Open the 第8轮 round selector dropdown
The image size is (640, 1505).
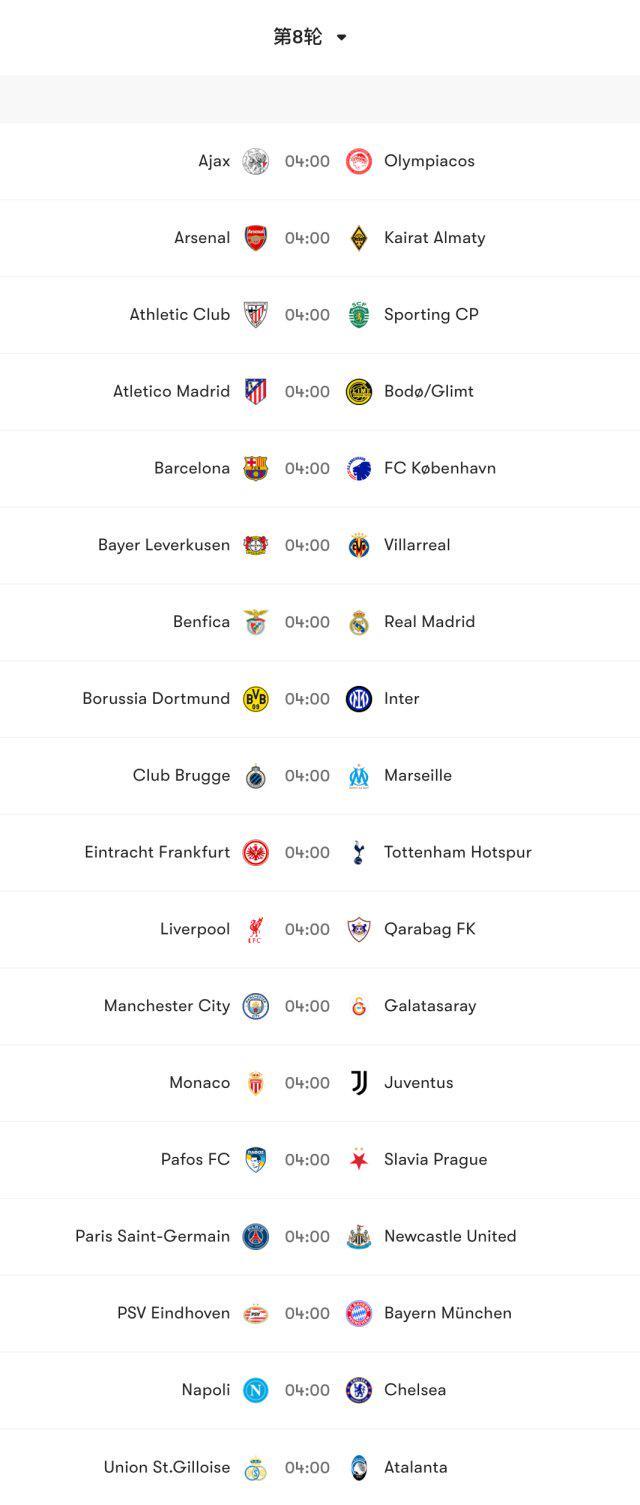coord(310,37)
